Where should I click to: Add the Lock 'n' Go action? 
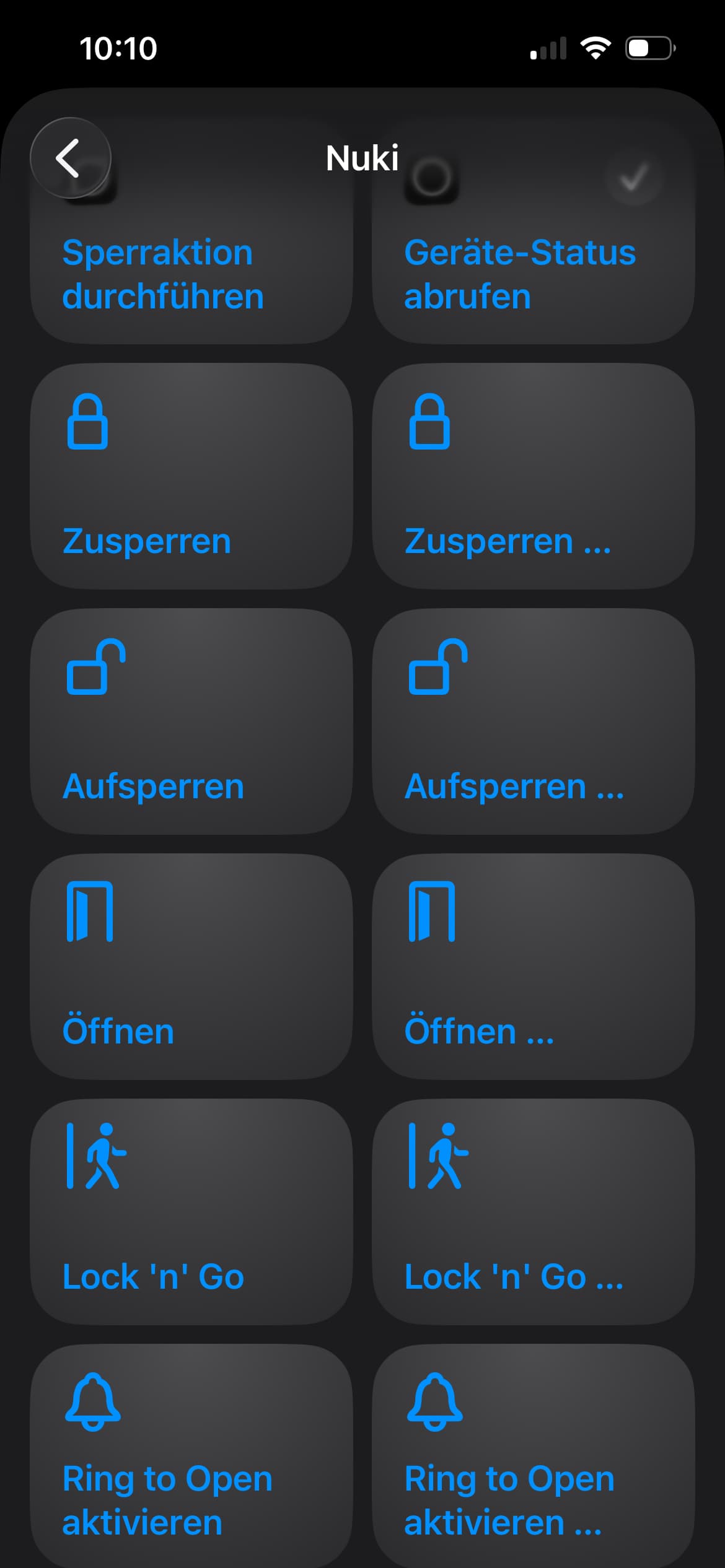191,1211
